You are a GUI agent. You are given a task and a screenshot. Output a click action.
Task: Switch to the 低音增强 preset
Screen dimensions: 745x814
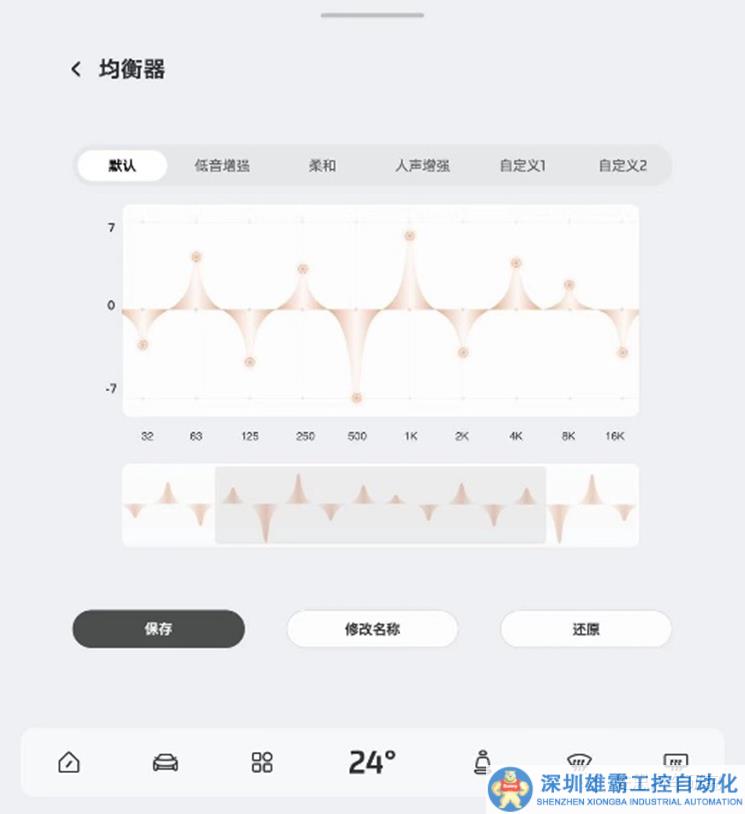[221, 166]
